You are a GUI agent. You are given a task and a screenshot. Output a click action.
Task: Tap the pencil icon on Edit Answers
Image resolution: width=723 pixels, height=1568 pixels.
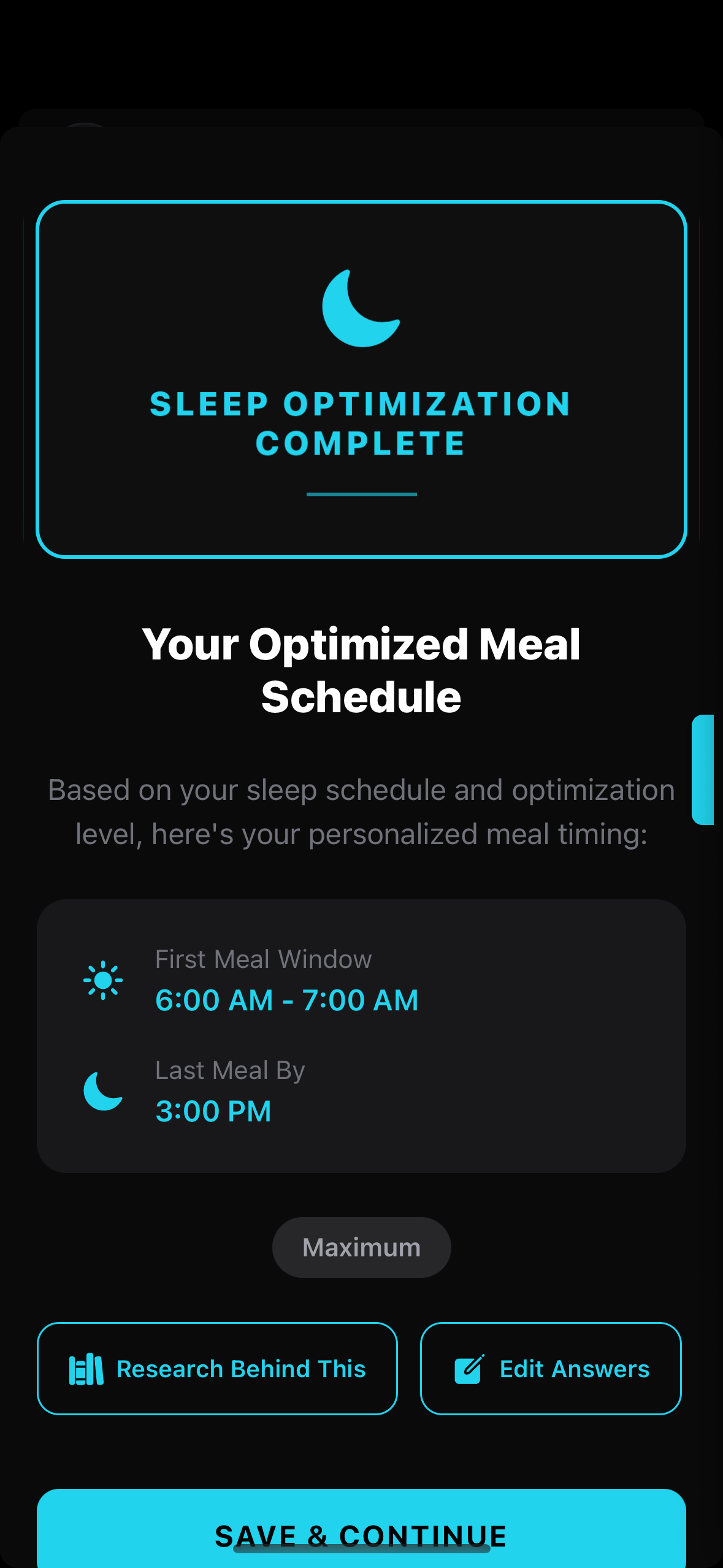click(x=469, y=1368)
